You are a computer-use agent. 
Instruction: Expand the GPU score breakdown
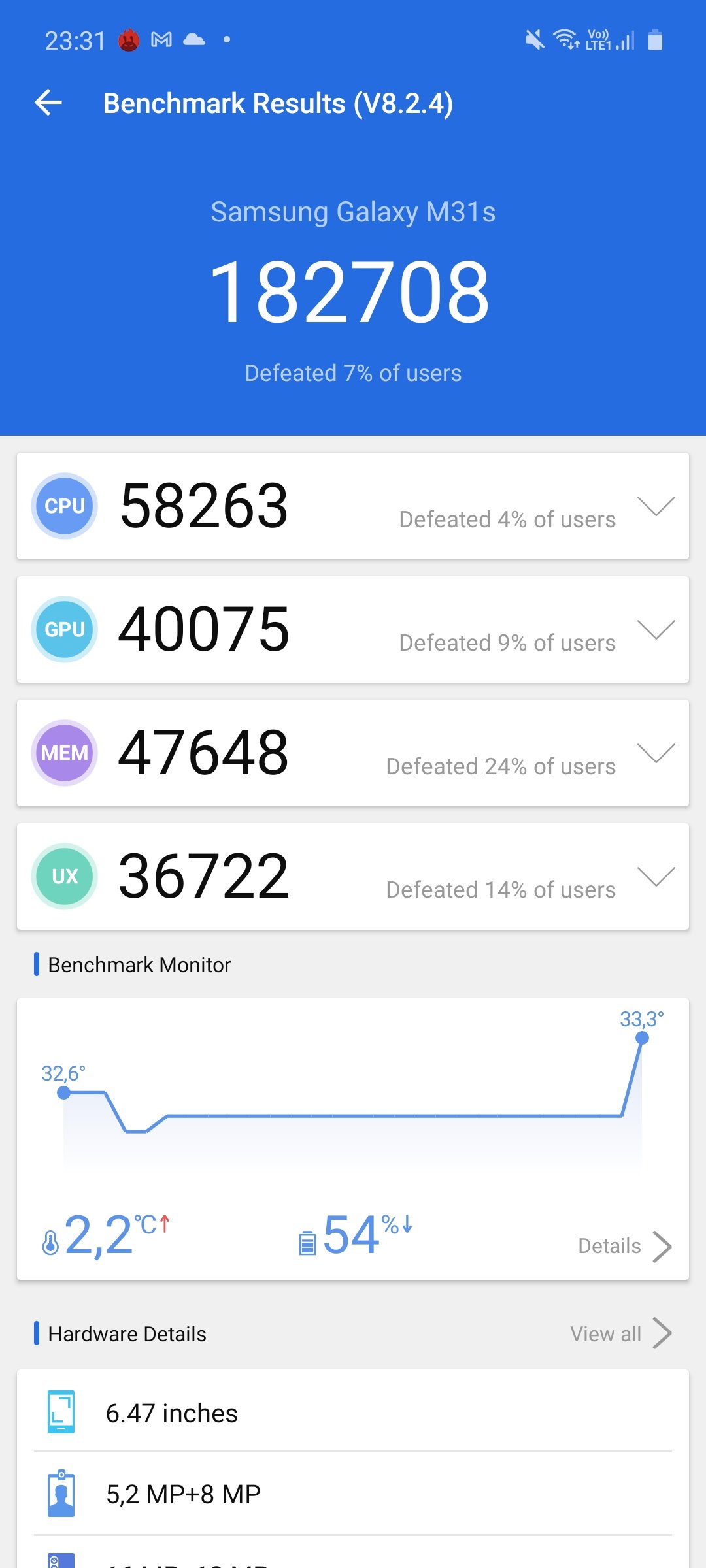coord(656,629)
